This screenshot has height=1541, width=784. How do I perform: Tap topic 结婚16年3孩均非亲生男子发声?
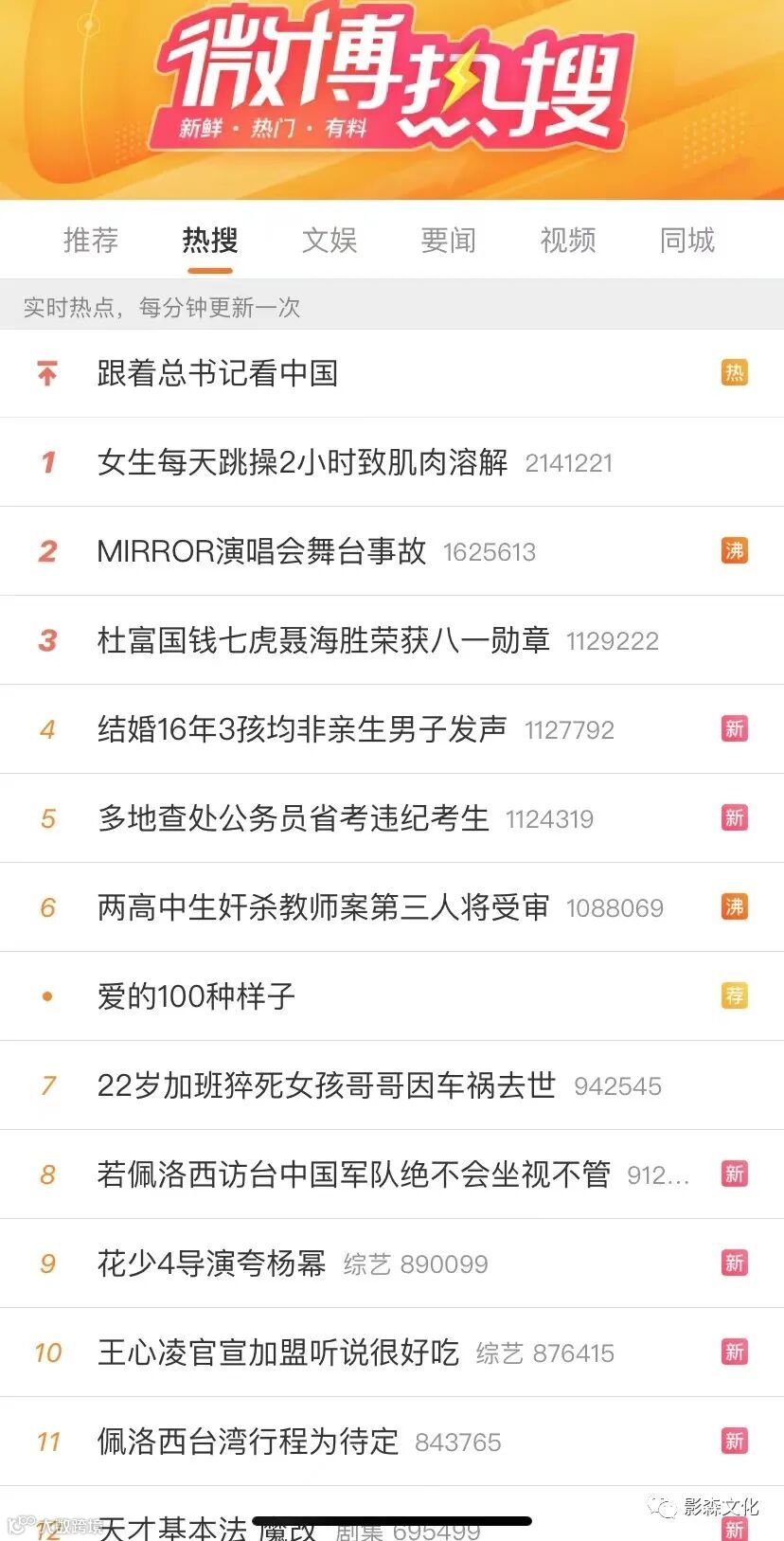(302, 729)
